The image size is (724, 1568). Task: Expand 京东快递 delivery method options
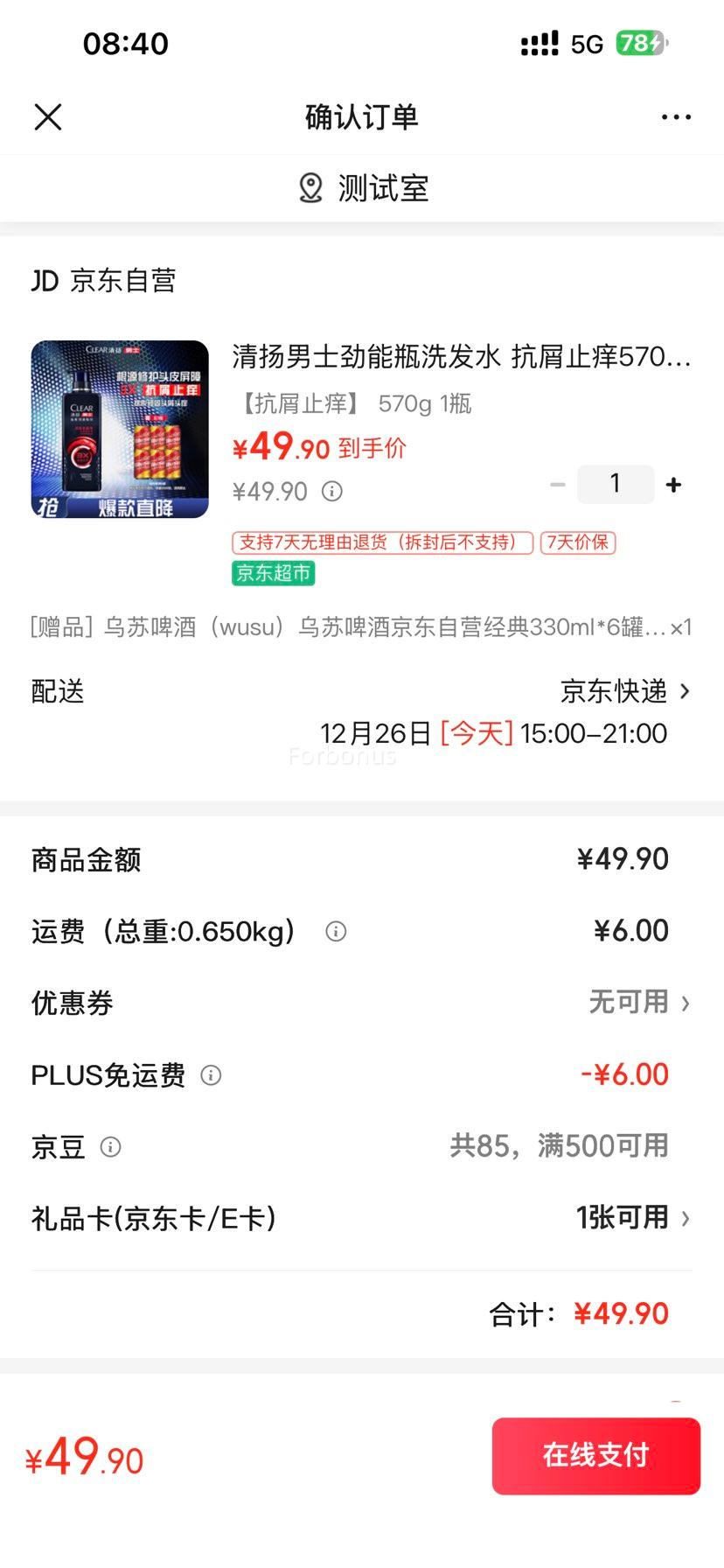(x=623, y=691)
